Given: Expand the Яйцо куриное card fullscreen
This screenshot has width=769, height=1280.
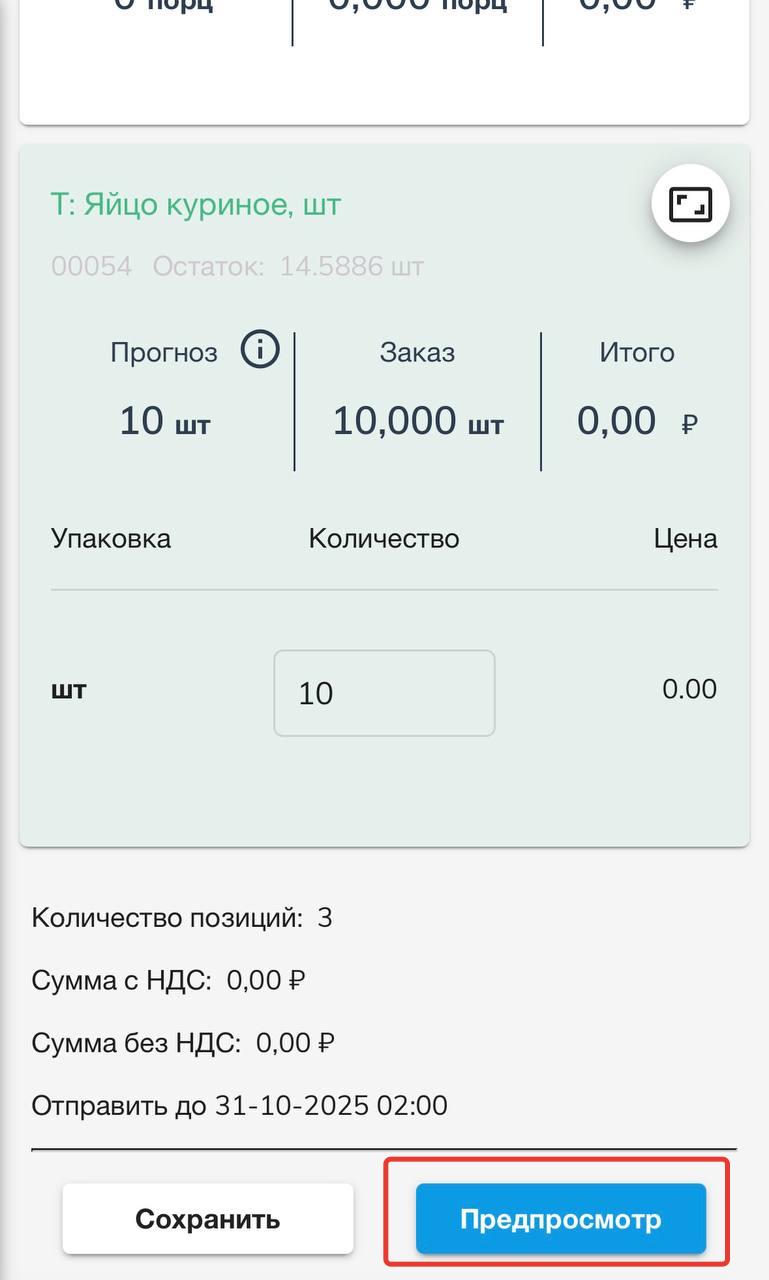Looking at the screenshot, I should [690, 204].
